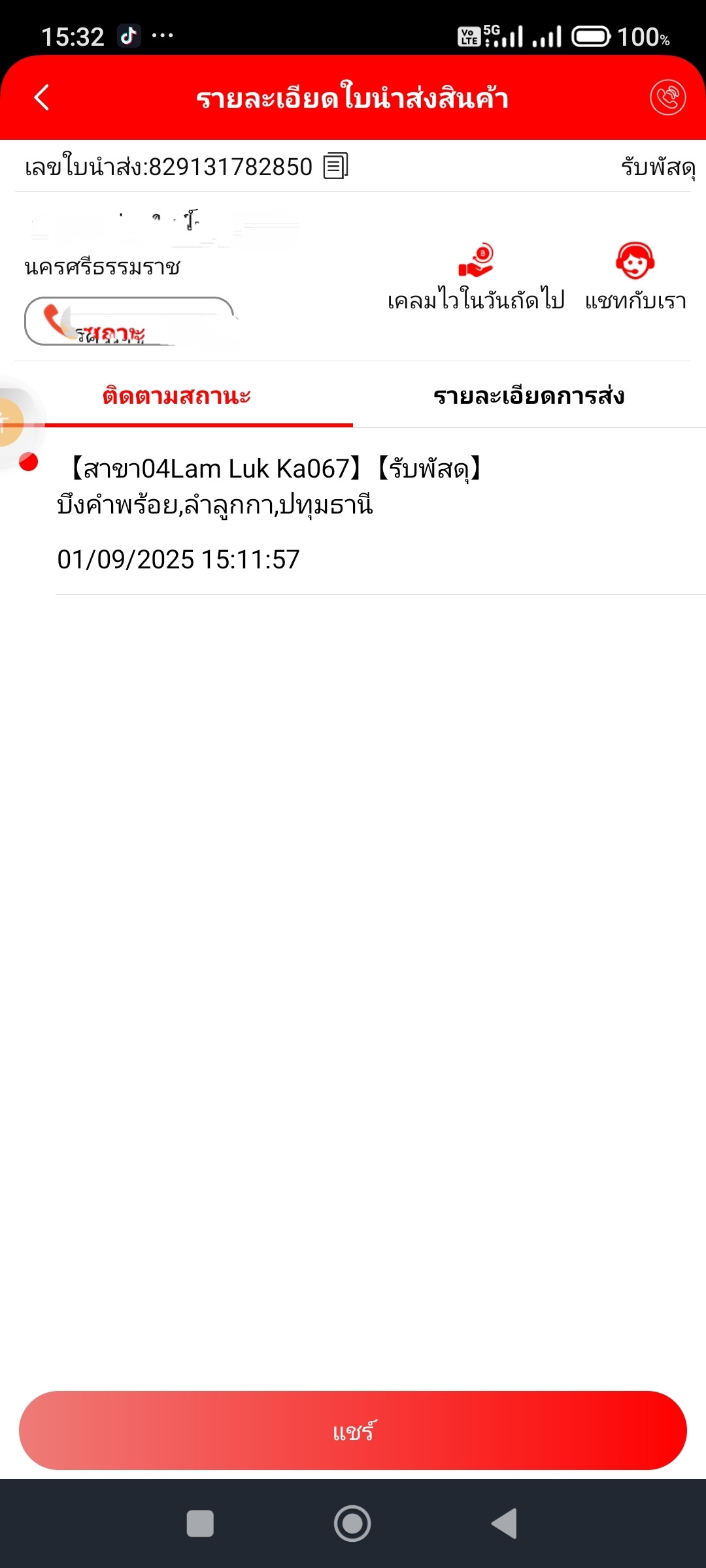Open the phone support icon in header
The height and width of the screenshot is (1568, 706).
[667, 98]
